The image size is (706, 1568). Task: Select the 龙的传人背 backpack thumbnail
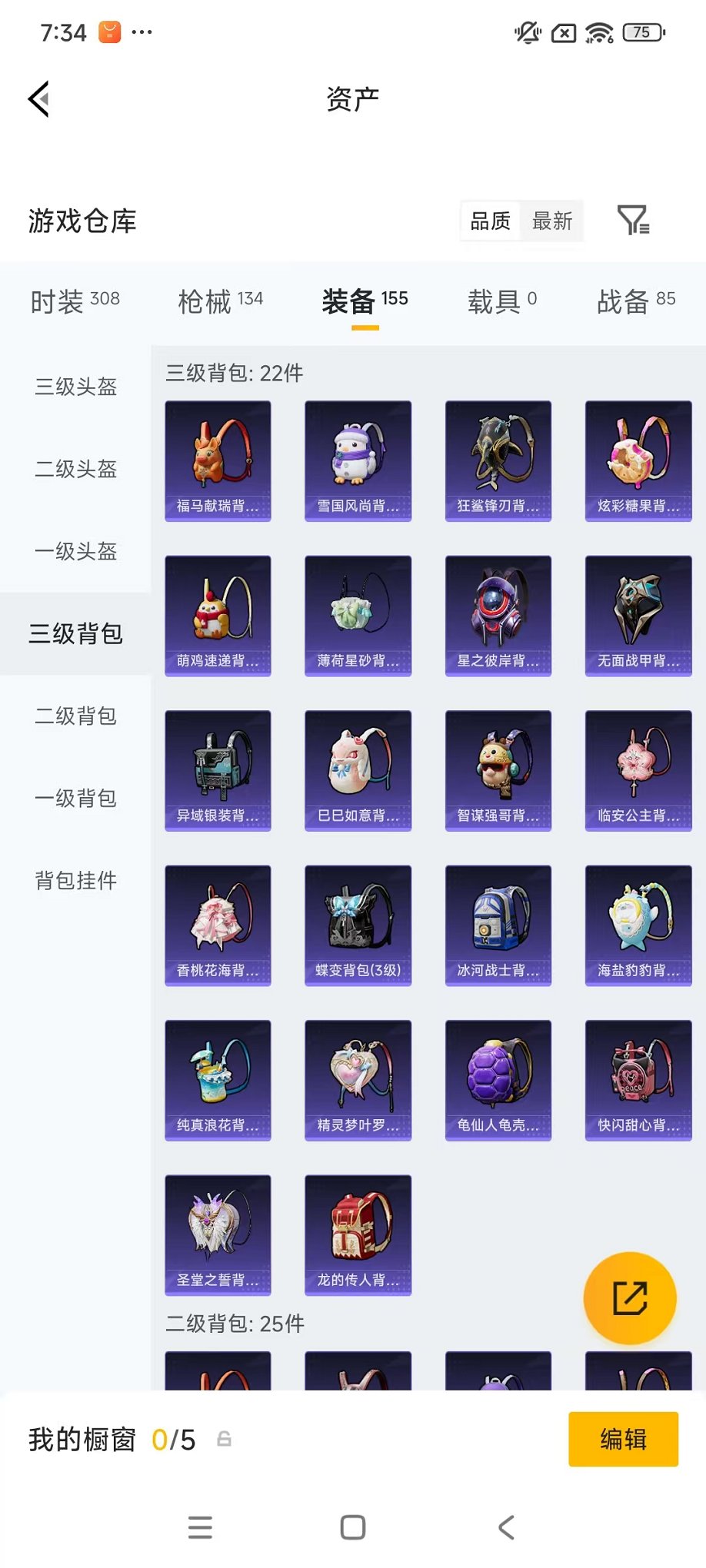coord(358,1235)
